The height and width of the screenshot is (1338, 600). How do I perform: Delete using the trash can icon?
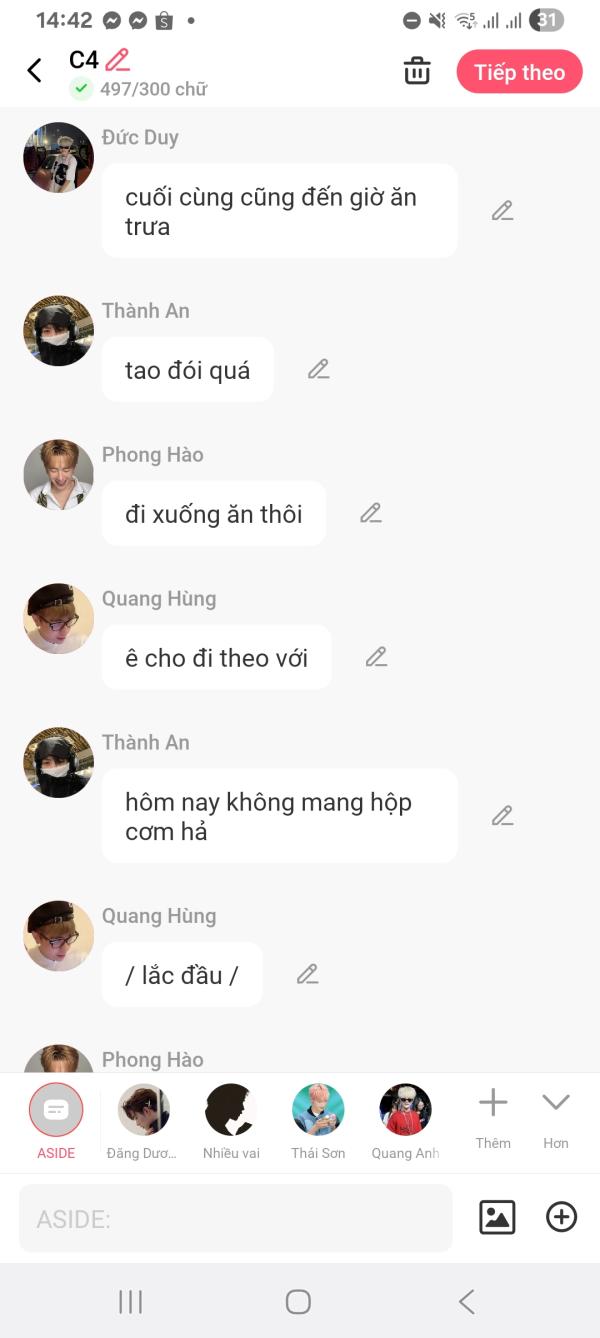point(417,71)
